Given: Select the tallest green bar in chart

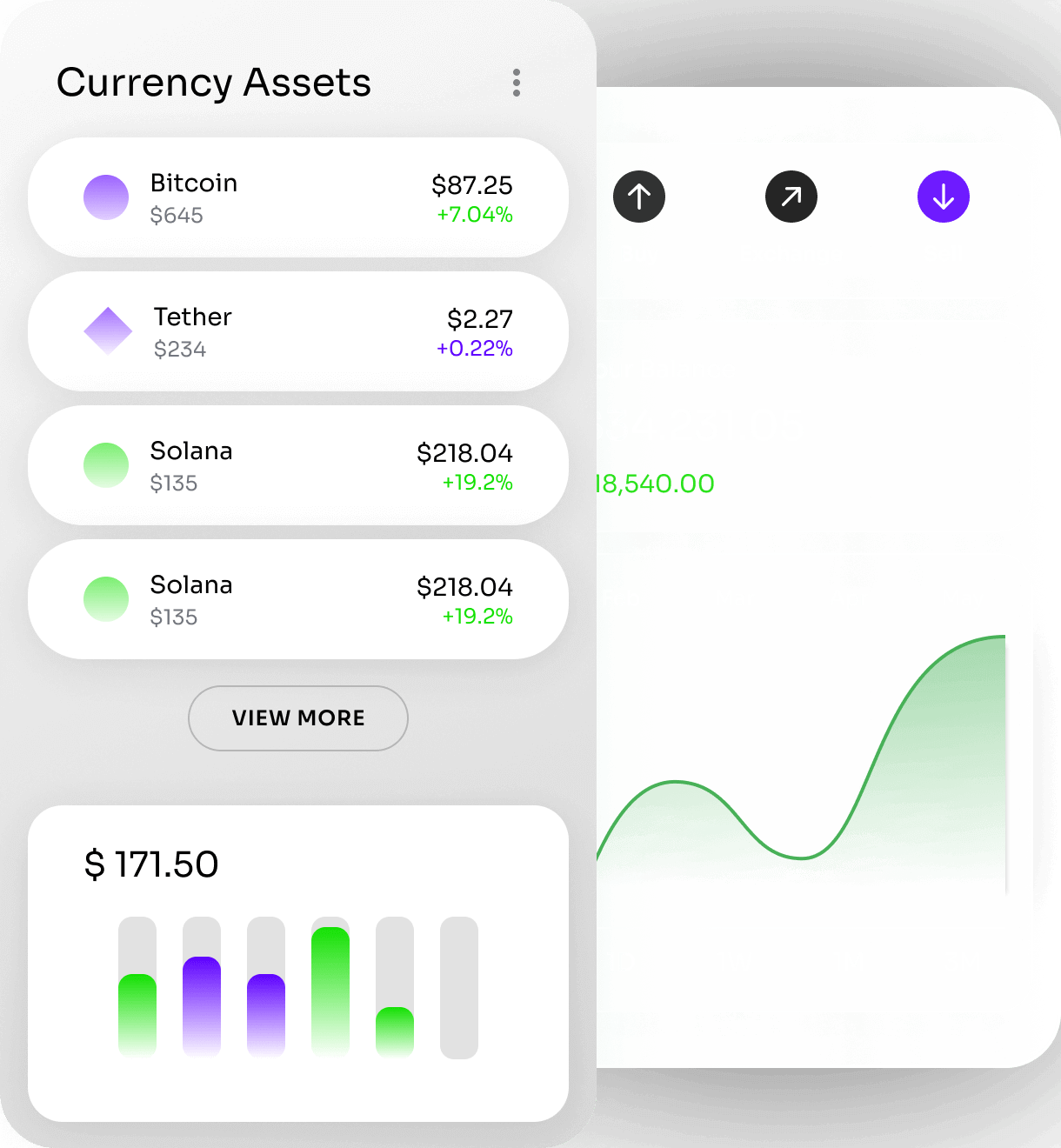Looking at the screenshot, I should [330, 987].
